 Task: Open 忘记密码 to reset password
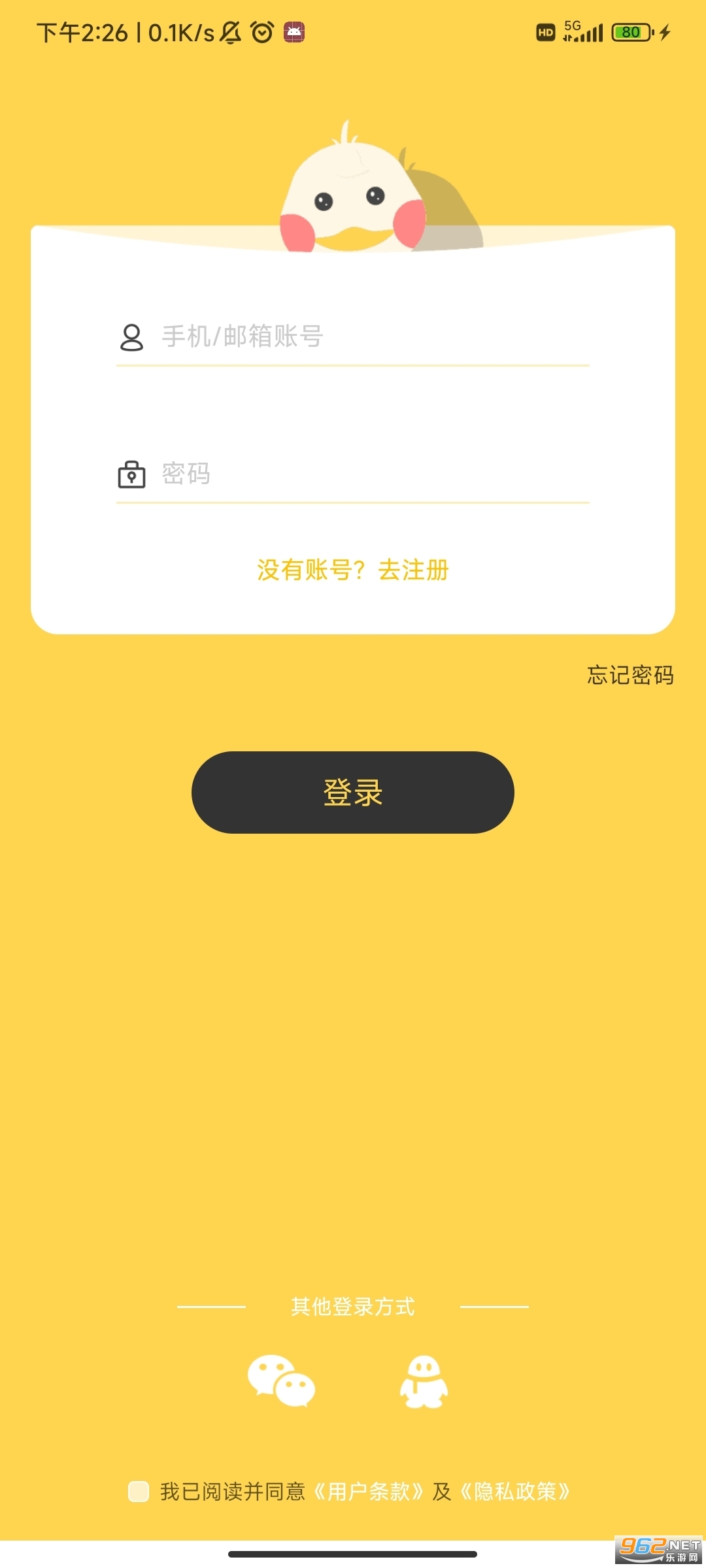pyautogui.click(x=630, y=675)
